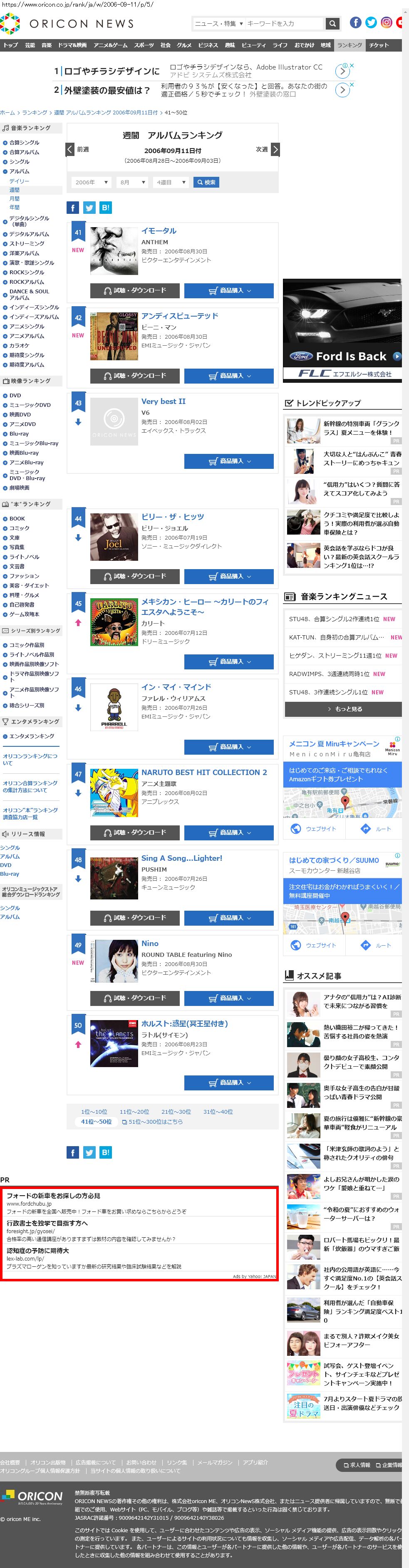Screen dimensions: 409x1568
Task: Open the ランキング tab in top navigation
Action: coord(350,45)
